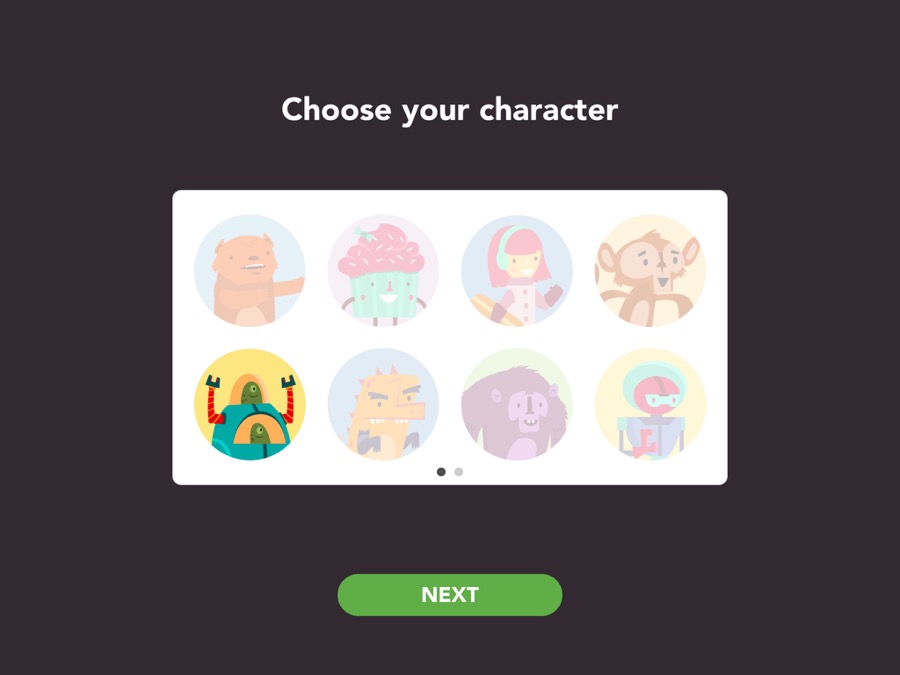This screenshot has width=900, height=675.
Task: Select the brown monkey character
Action: click(651, 271)
